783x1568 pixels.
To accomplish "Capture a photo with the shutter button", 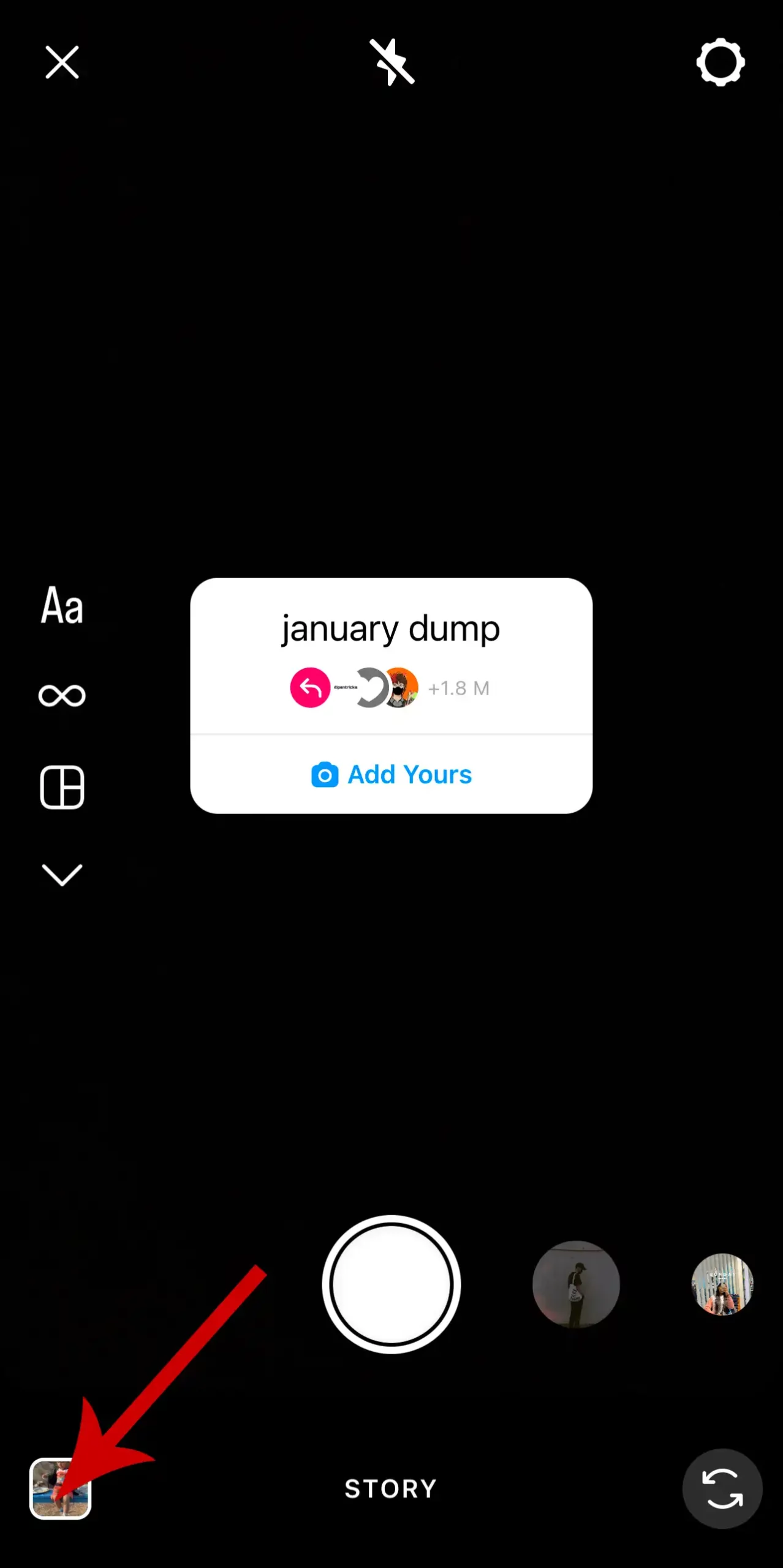I will [x=391, y=1284].
